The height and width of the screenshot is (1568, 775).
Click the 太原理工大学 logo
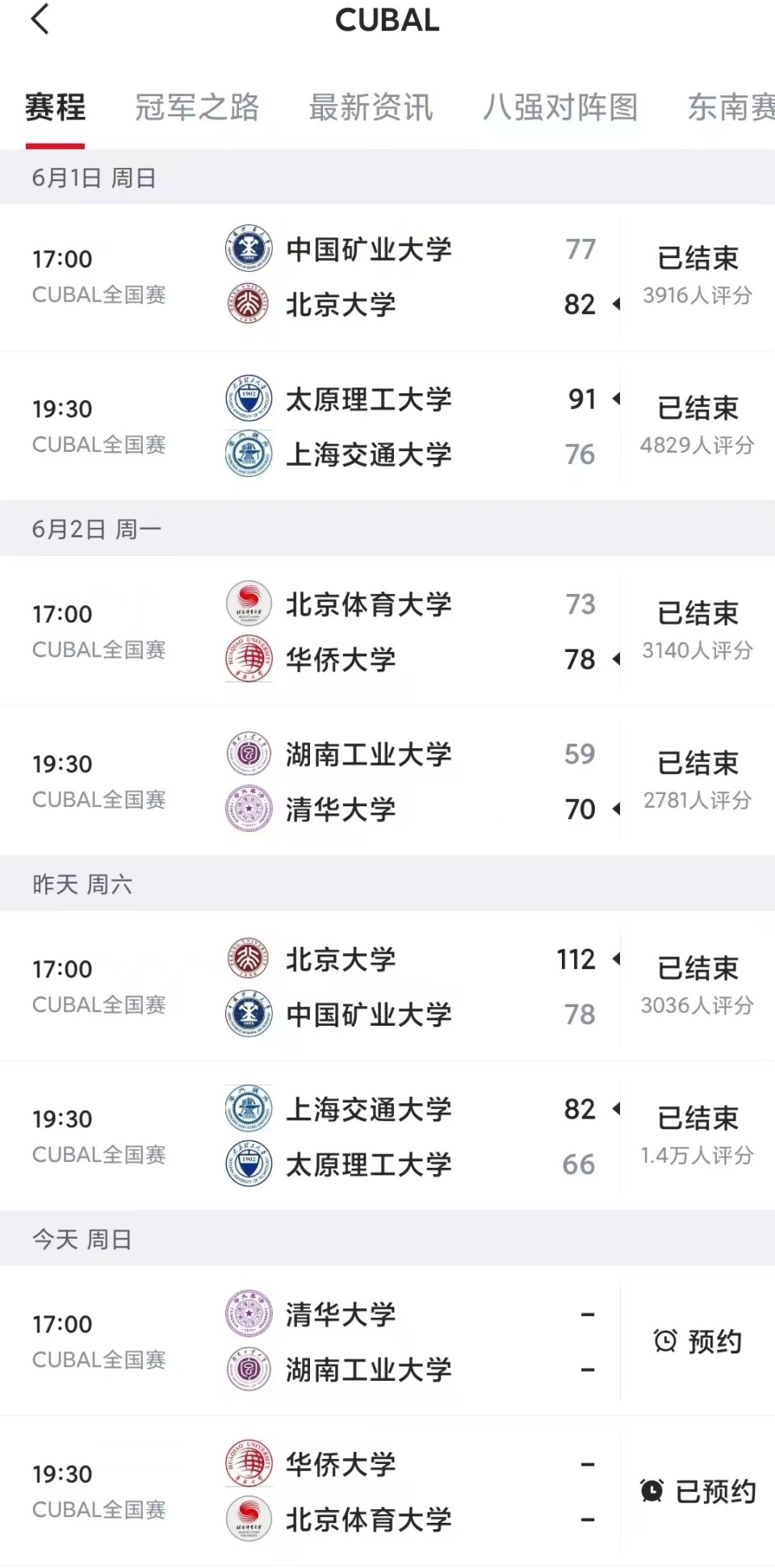[248, 399]
